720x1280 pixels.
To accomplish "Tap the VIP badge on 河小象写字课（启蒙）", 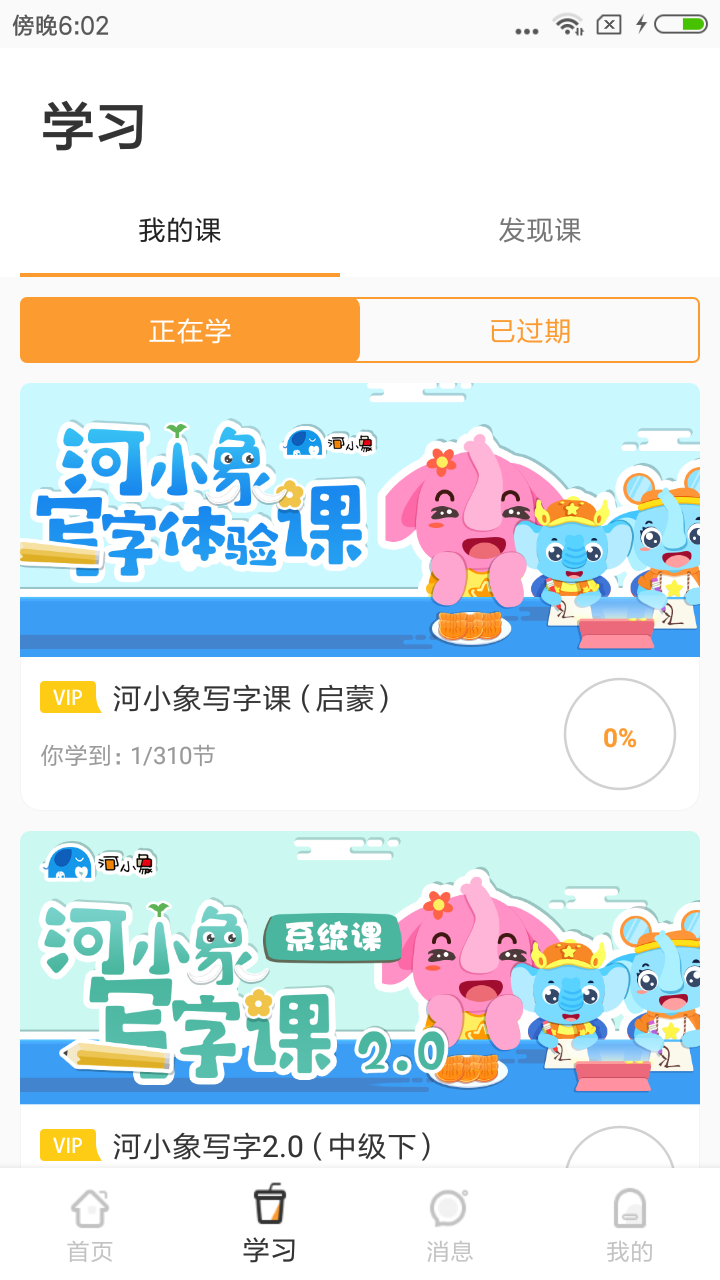I will [68, 697].
